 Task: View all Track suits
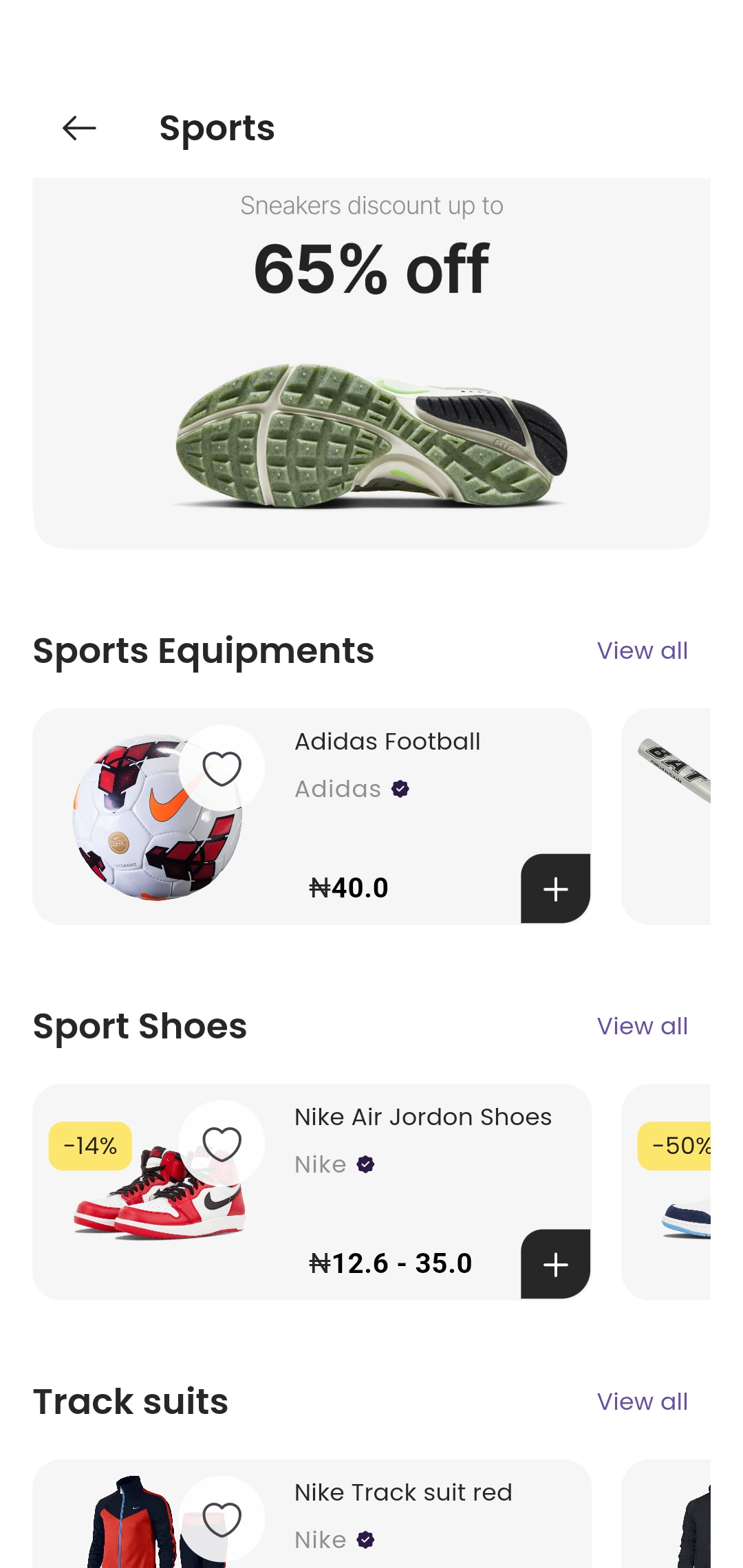coord(642,1402)
